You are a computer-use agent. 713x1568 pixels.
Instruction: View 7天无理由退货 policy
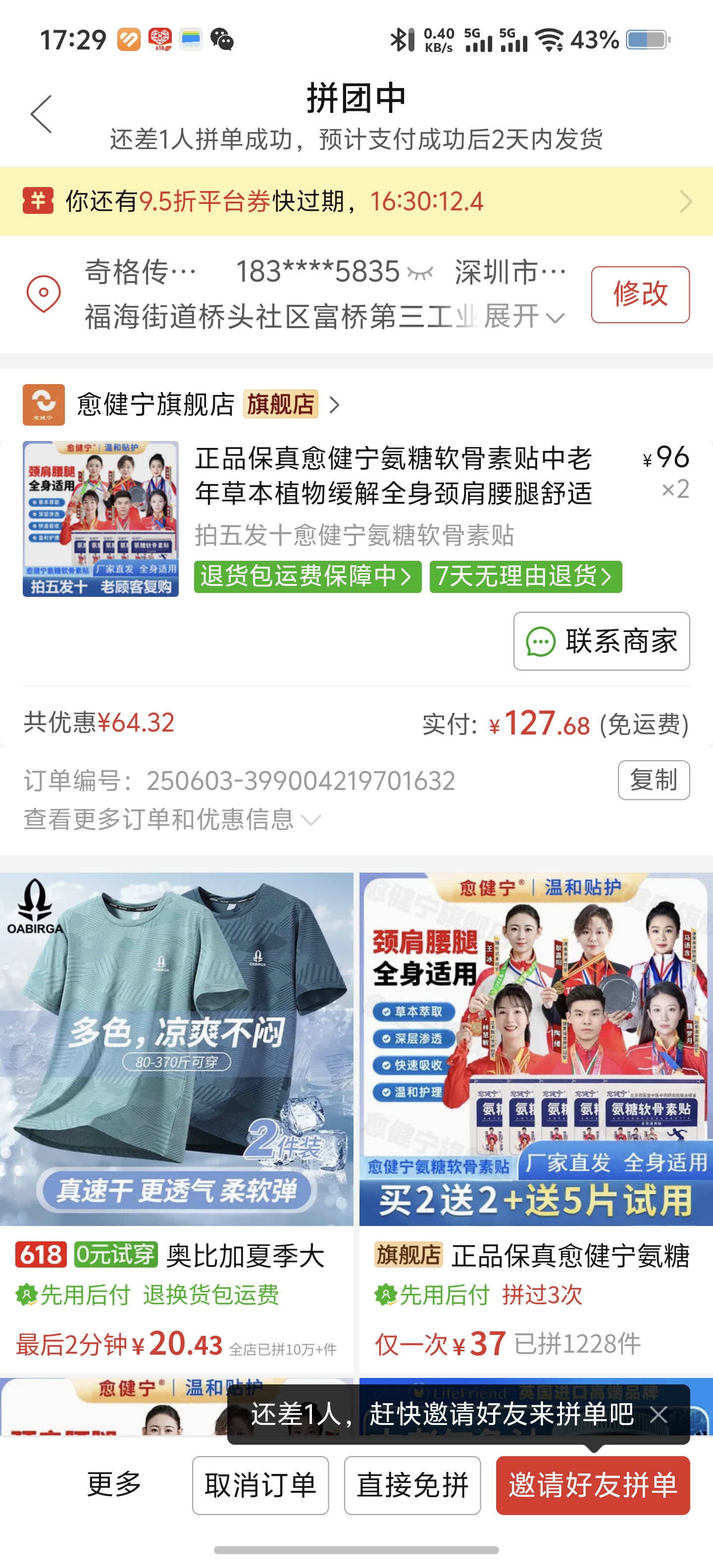[525, 577]
